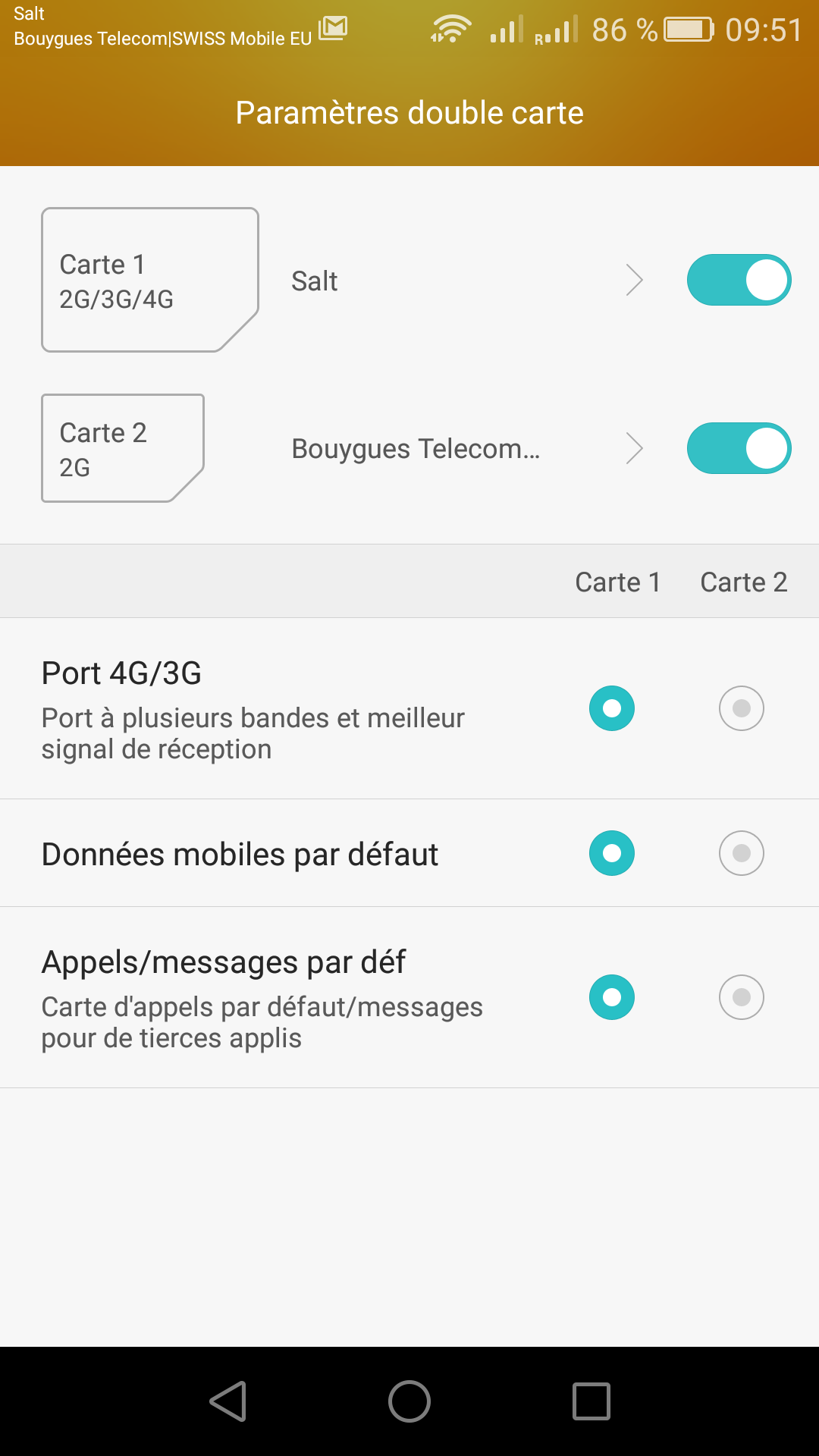Set Carte 2 for Données mobiles par défaut
819x1456 pixels.
pos(741,853)
